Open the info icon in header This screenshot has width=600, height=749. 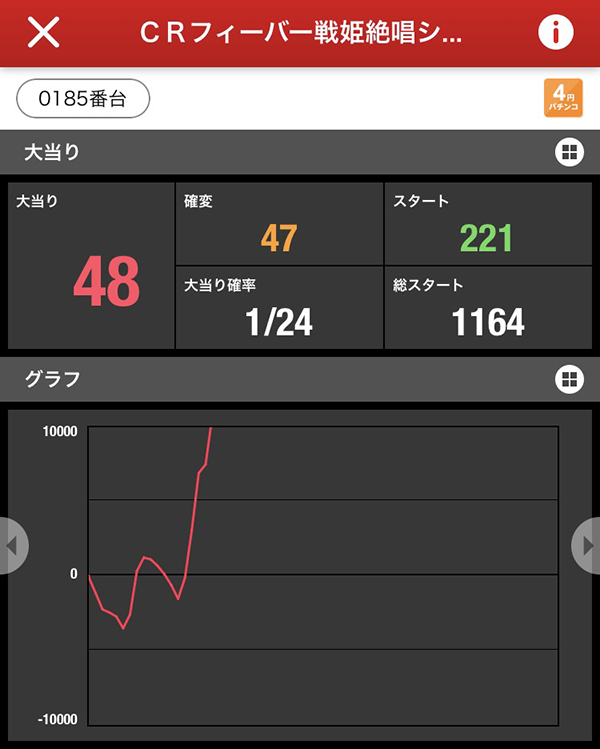[x=556, y=32]
